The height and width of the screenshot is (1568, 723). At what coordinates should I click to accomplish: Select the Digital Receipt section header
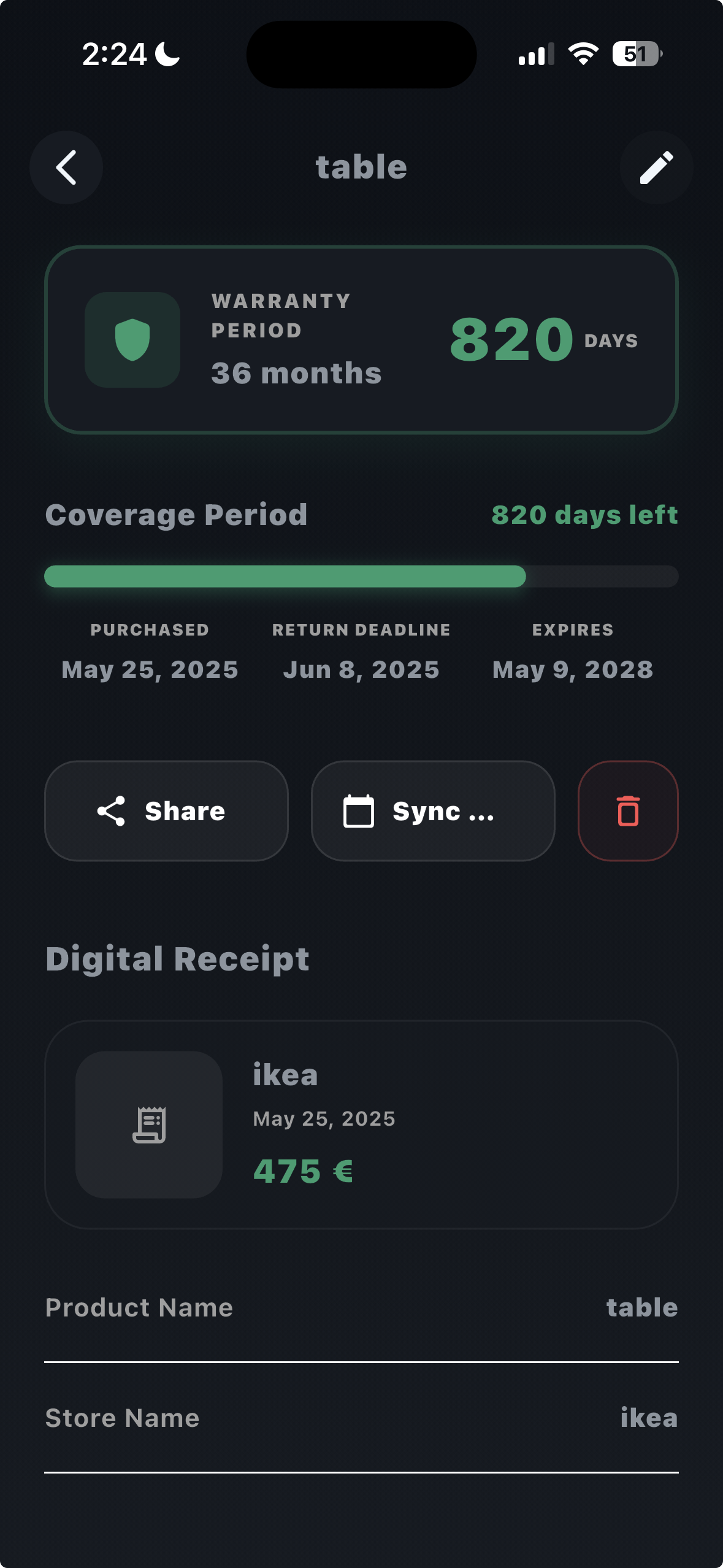(177, 959)
